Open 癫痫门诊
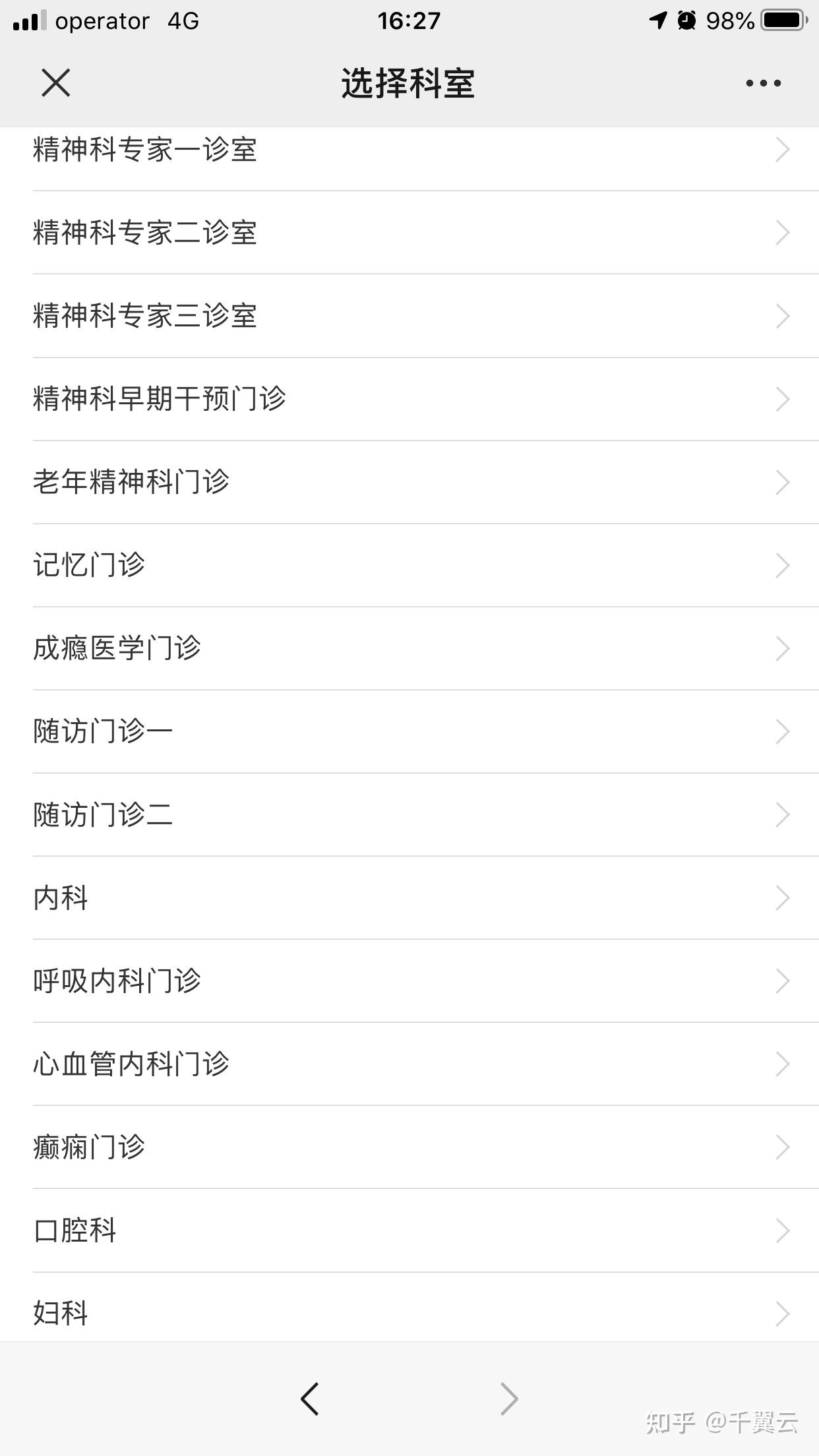 (x=89, y=1147)
